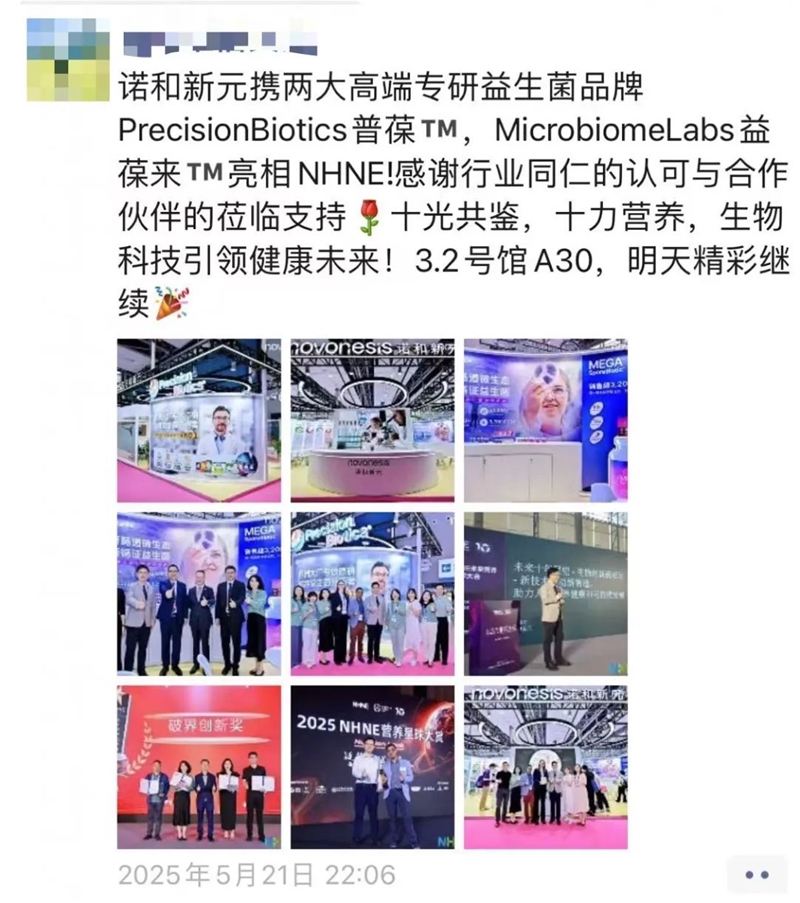Viewport: 800px width, 903px height.
Task: Open the five-person thumbs-up group photo
Action: click(x=199, y=594)
